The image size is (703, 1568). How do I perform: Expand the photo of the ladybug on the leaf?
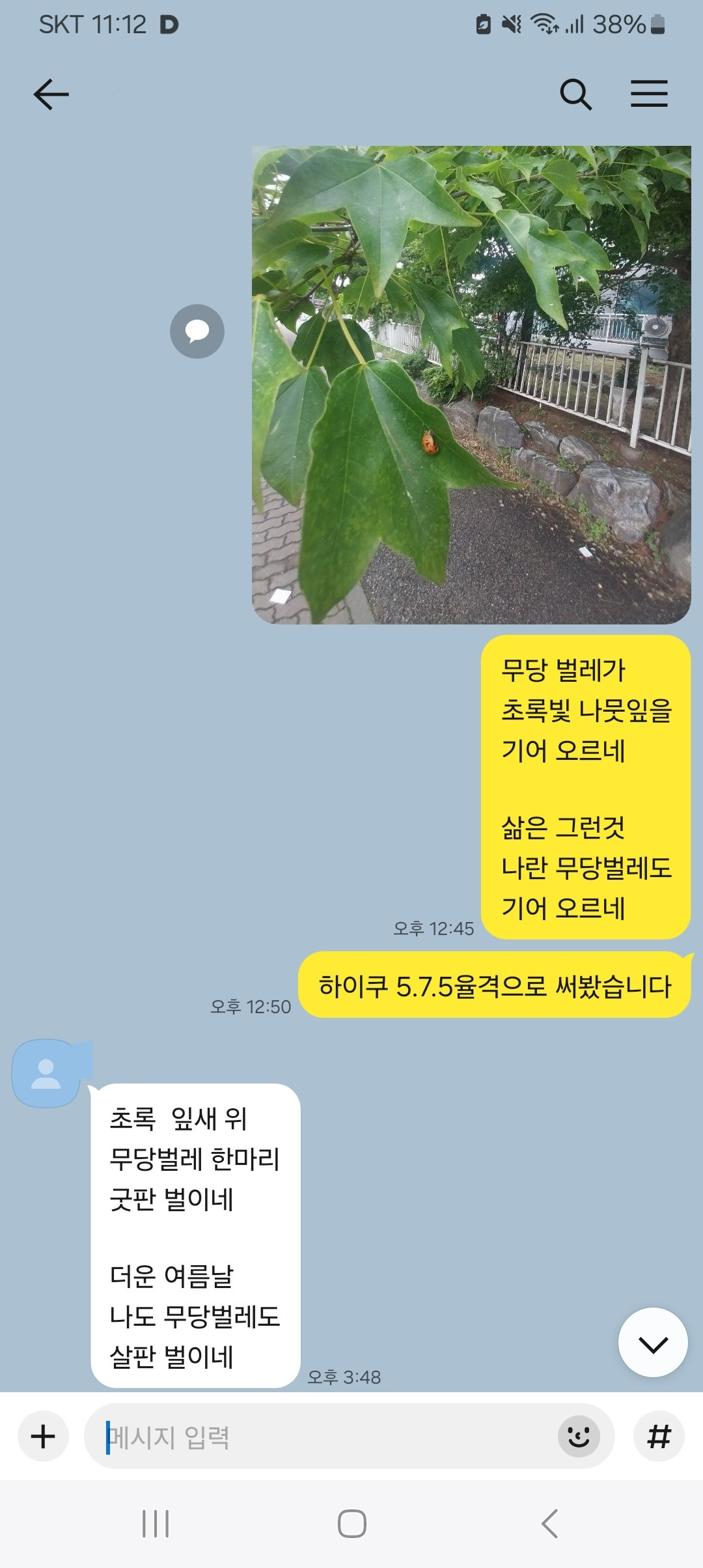tap(472, 384)
